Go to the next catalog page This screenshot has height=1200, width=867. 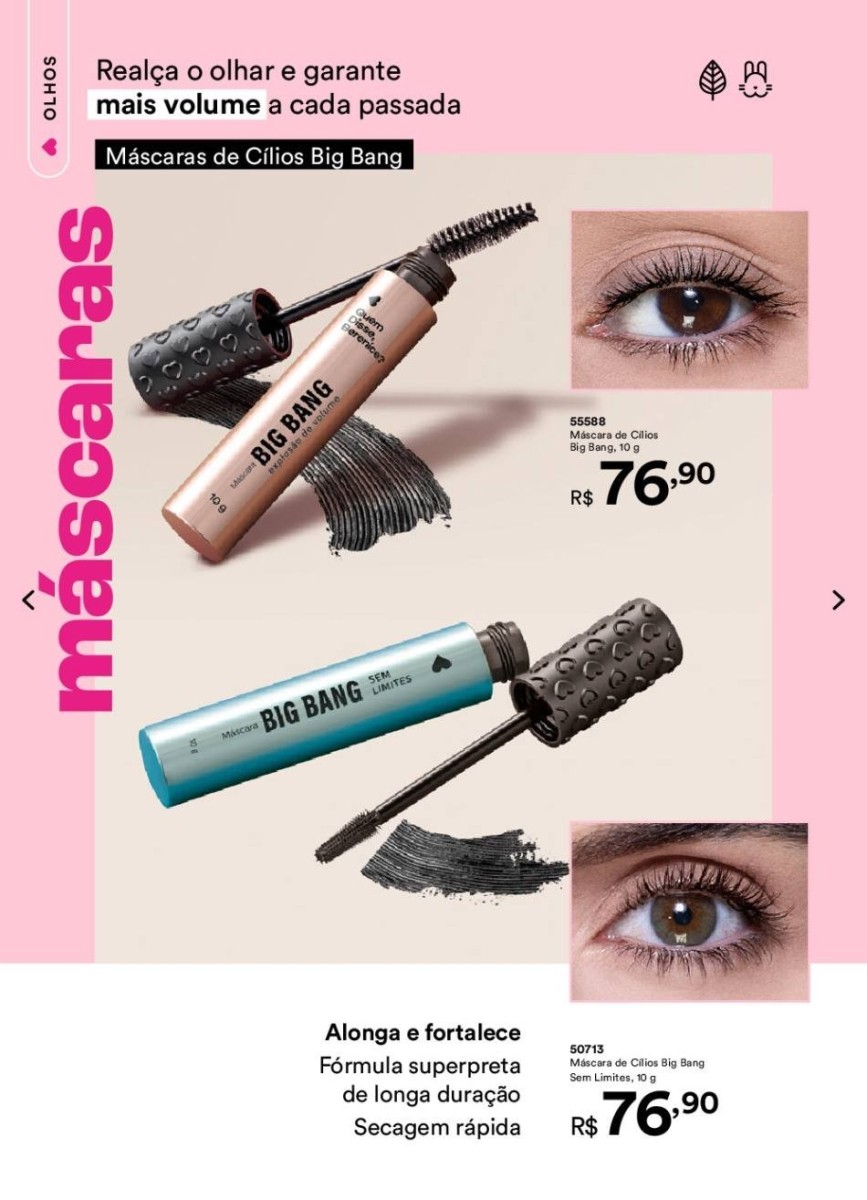838,600
